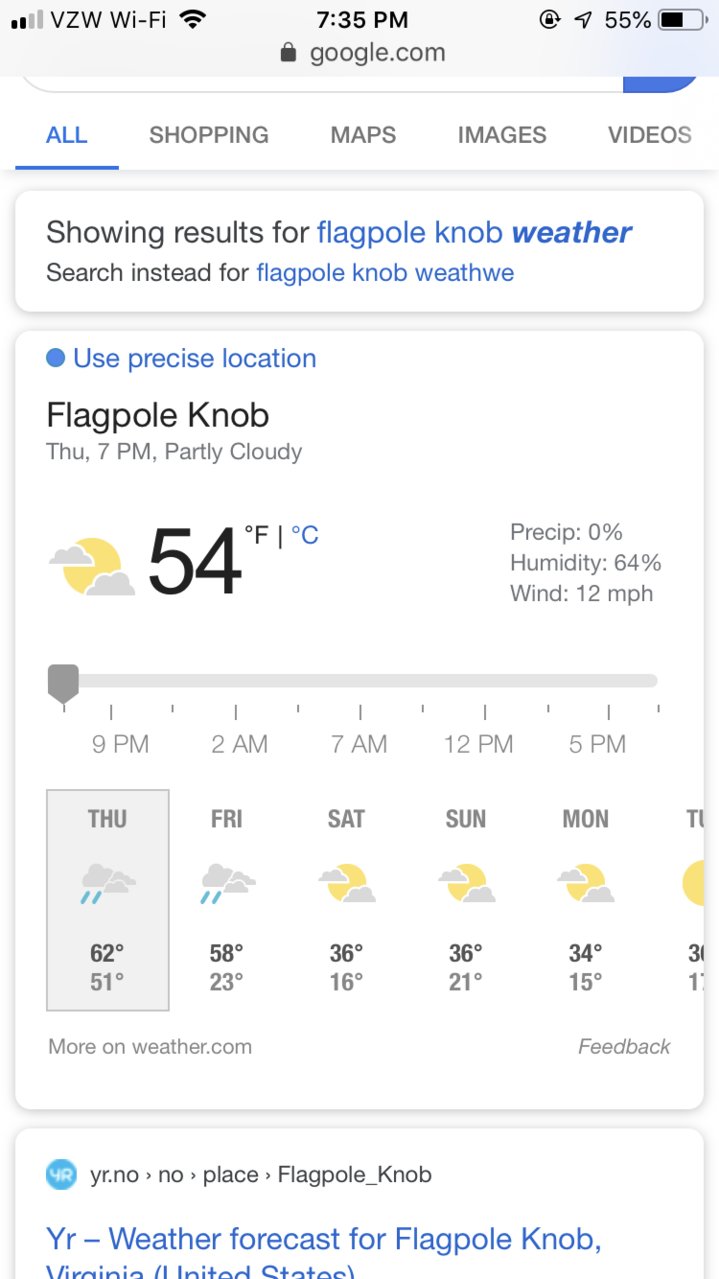
Task: Tap the hourly forecast slider handle
Action: click(63, 683)
